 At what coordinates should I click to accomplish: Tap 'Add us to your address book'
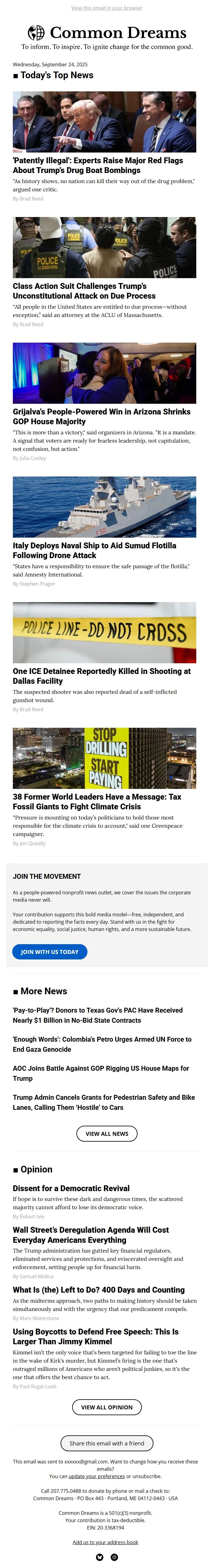[105, 1542]
